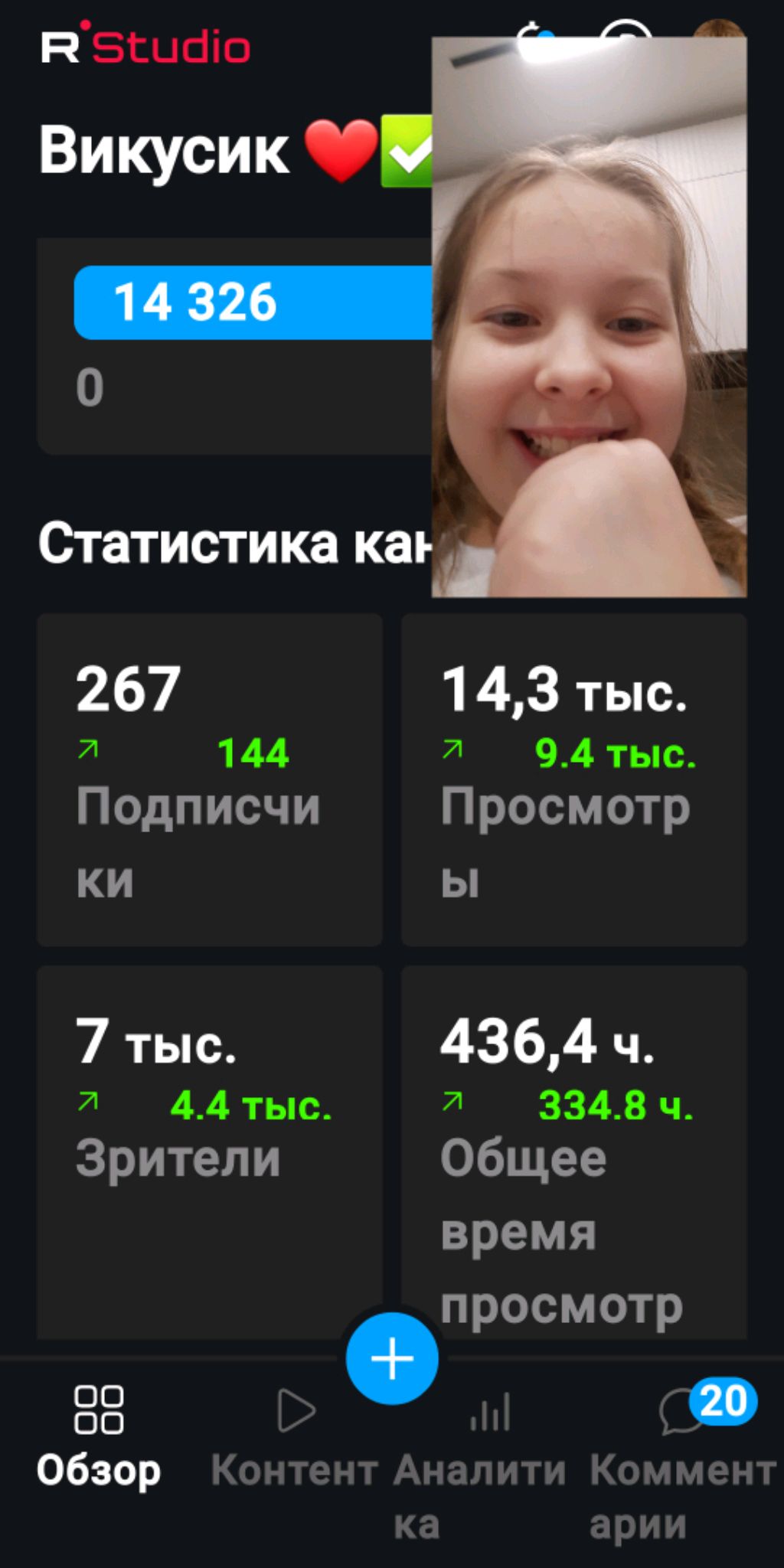Viewport: 784px width, 1568px height.
Task: Tap the blue plus button
Action: [392, 1359]
